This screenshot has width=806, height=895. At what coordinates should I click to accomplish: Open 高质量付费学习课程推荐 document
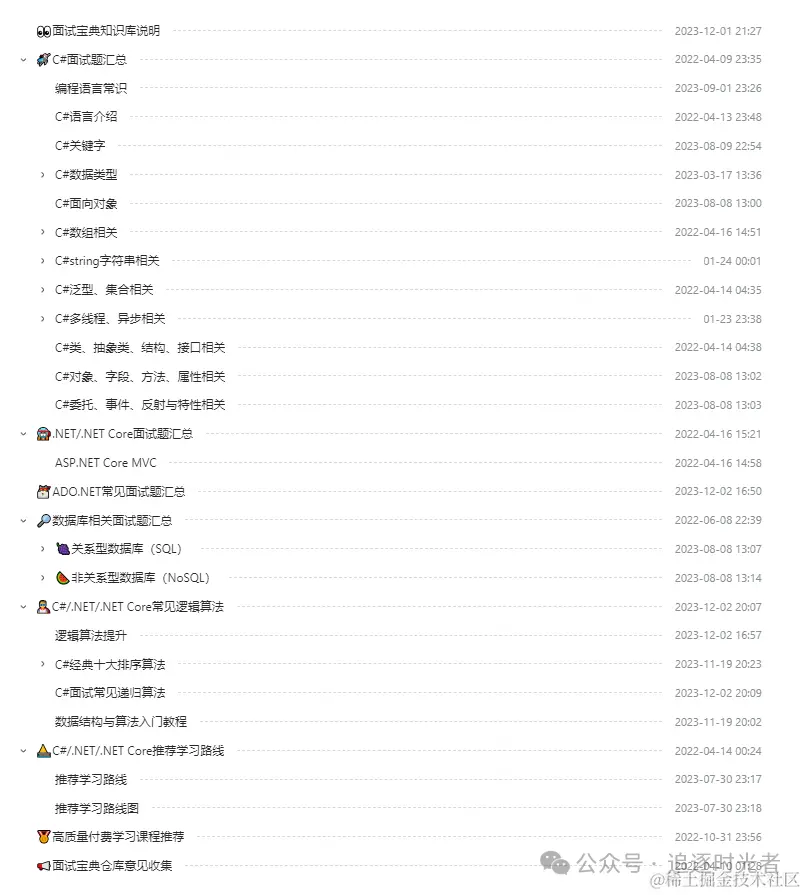pyautogui.click(x=118, y=837)
